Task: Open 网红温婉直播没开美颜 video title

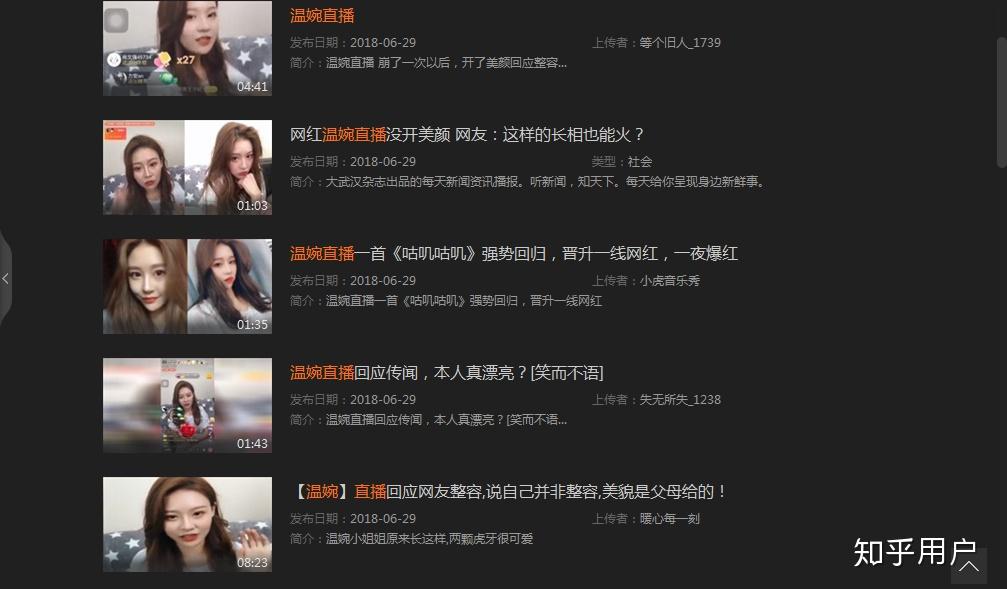Action: [x=467, y=135]
